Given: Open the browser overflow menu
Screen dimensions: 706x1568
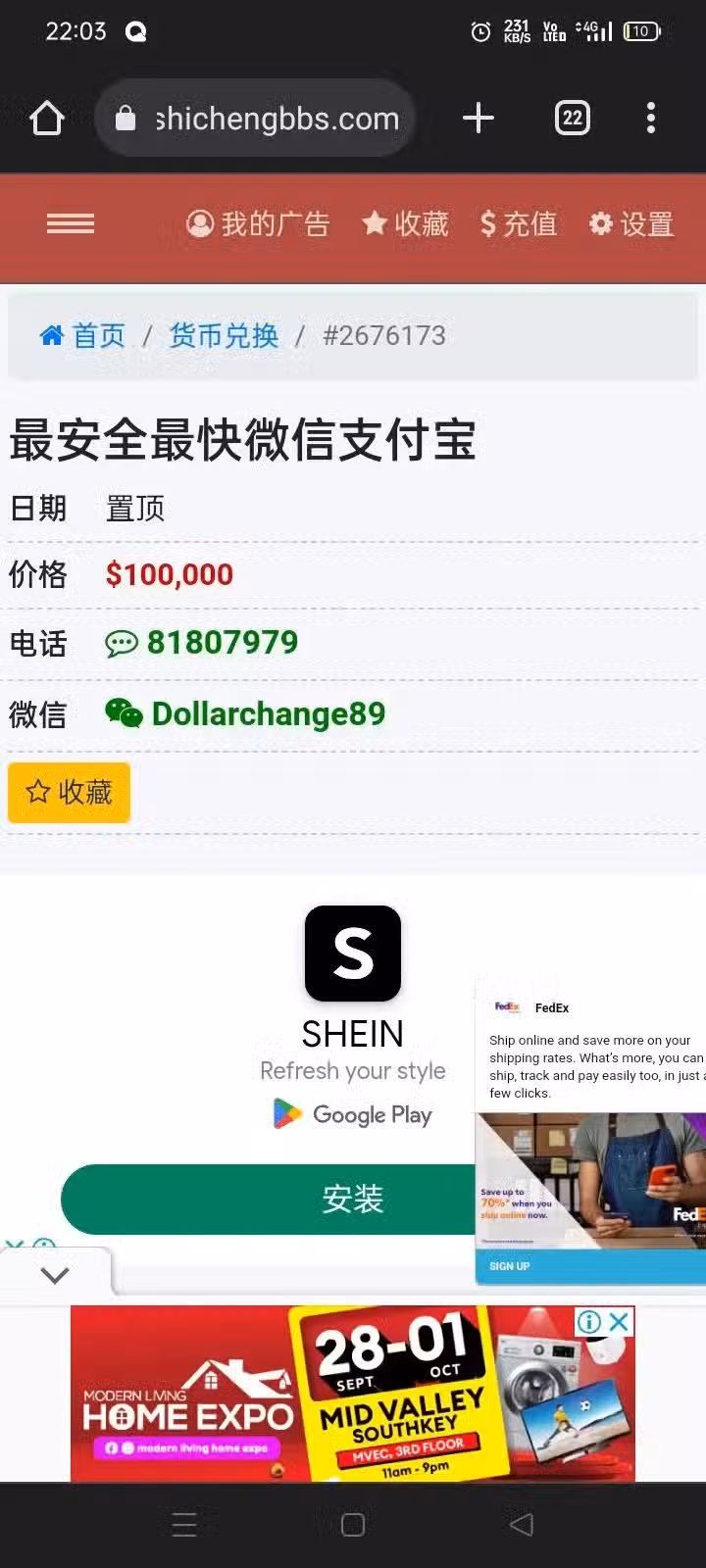Looking at the screenshot, I should (651, 119).
